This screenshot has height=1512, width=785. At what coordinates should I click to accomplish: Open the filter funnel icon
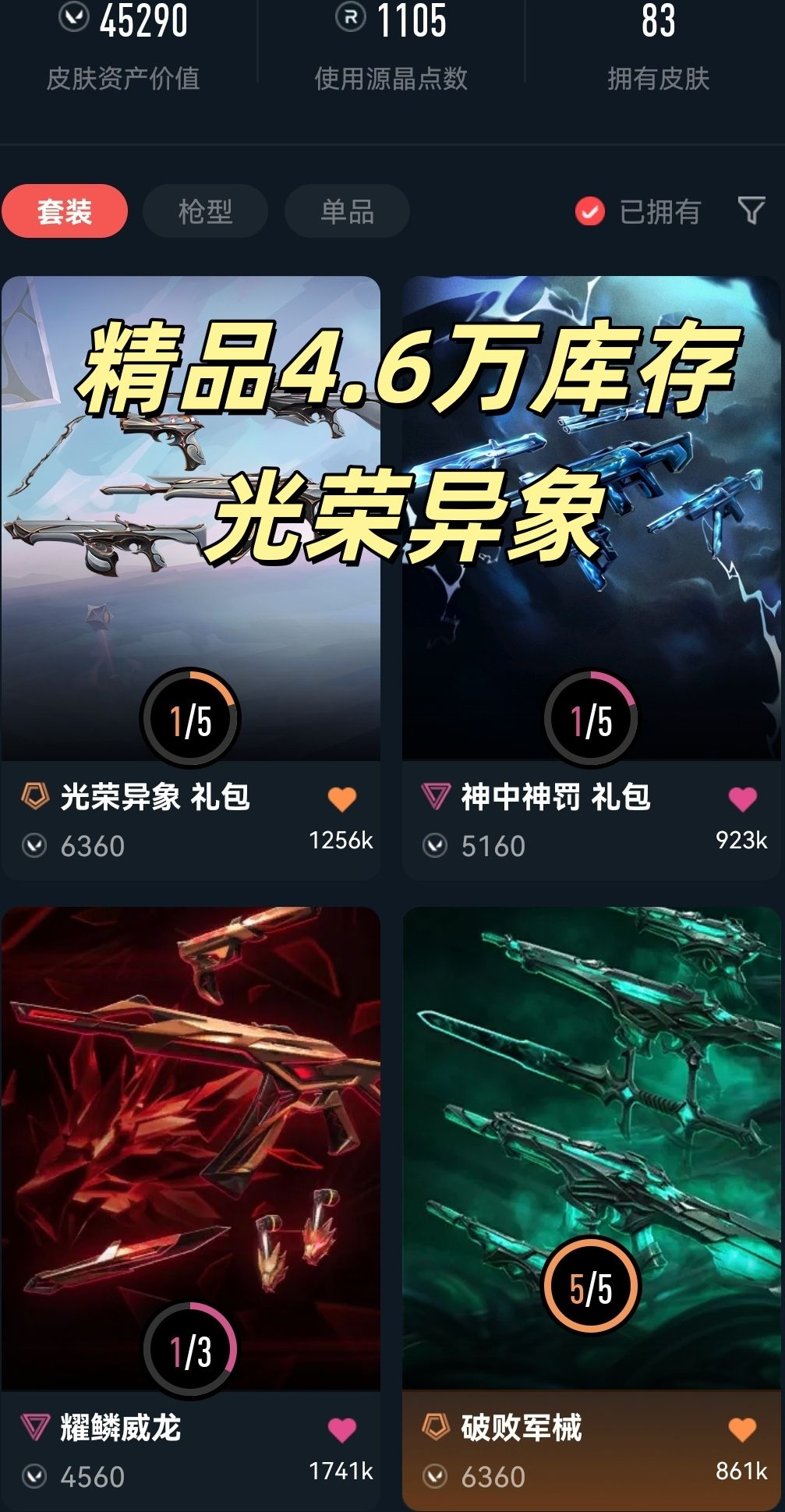pos(751,211)
